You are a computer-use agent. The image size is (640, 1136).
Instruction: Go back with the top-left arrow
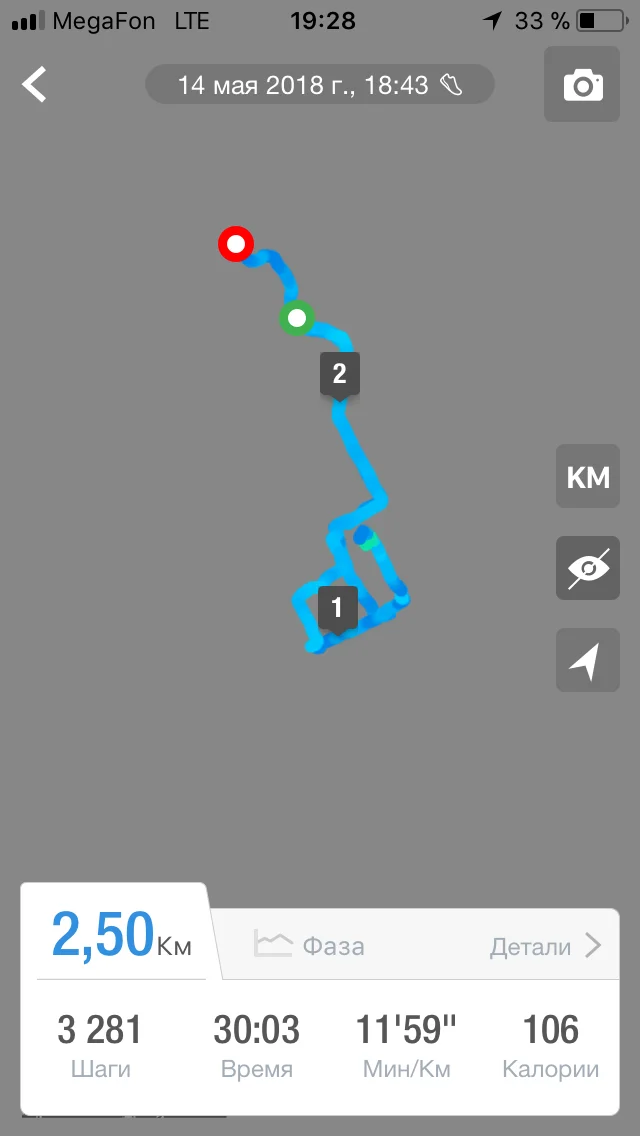(34, 84)
